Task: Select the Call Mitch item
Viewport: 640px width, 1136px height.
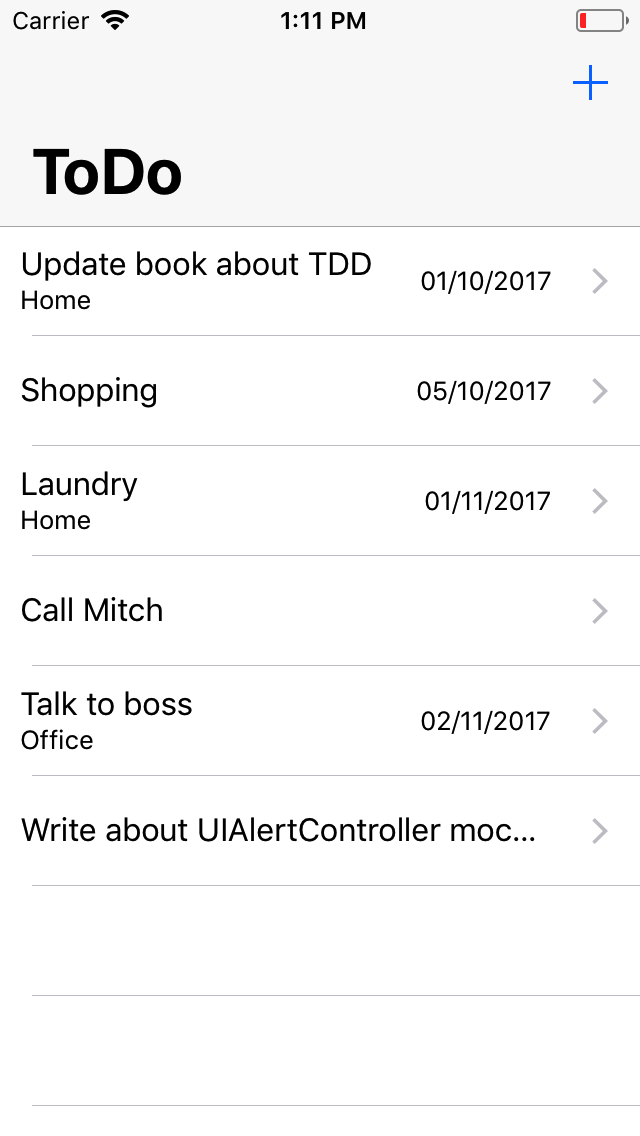Action: (320, 611)
